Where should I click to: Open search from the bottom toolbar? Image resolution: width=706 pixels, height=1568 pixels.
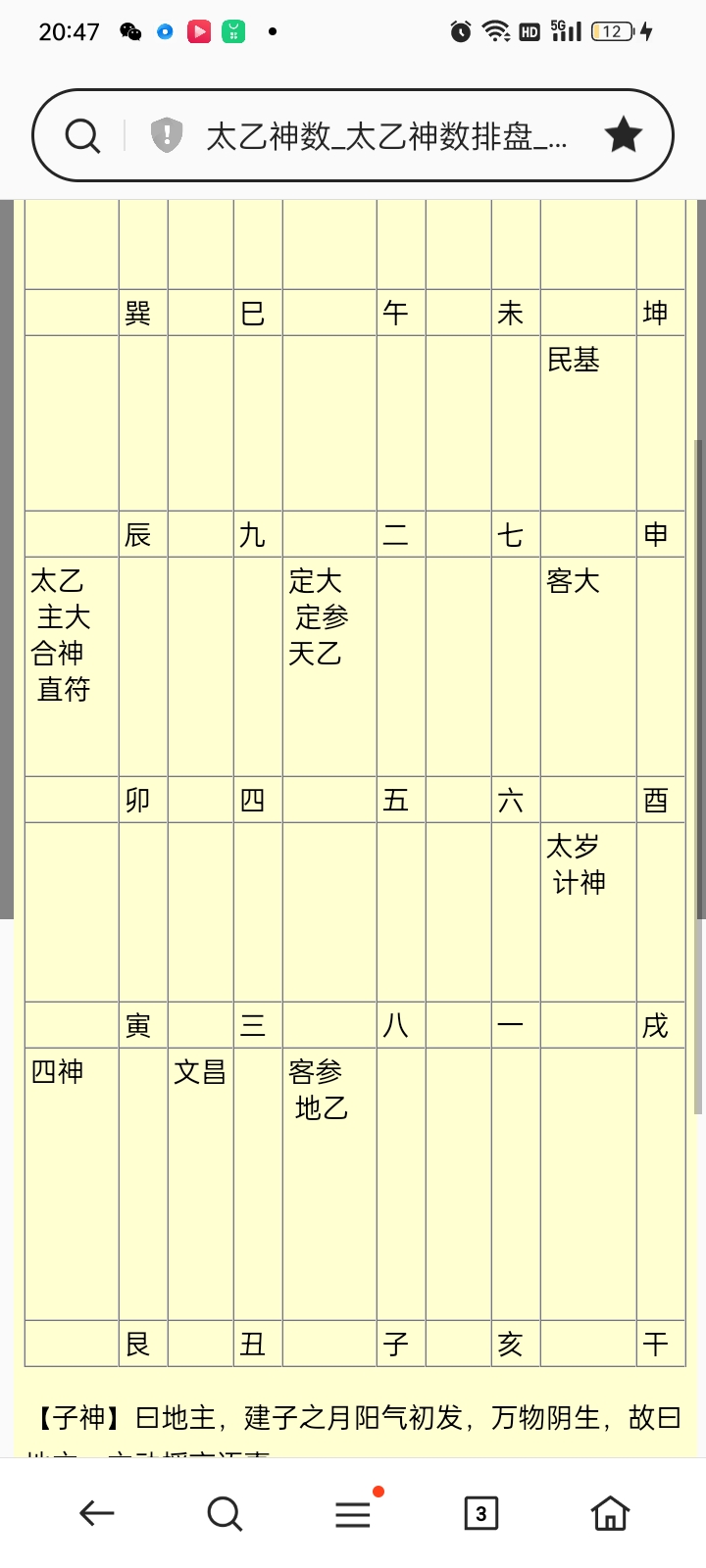tap(225, 1513)
